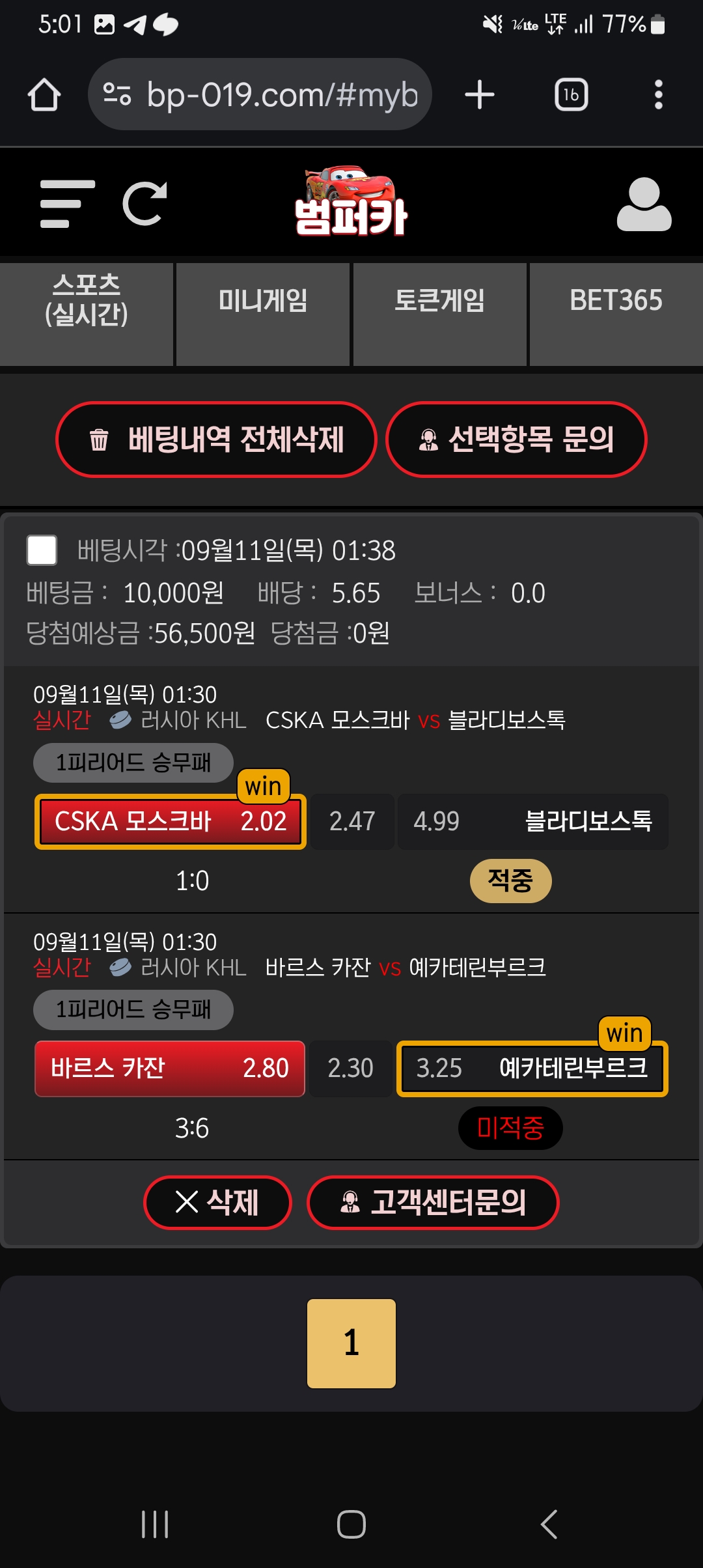This screenshot has height=1568, width=703.
Task: Tap the system back button
Action: pos(549,1524)
